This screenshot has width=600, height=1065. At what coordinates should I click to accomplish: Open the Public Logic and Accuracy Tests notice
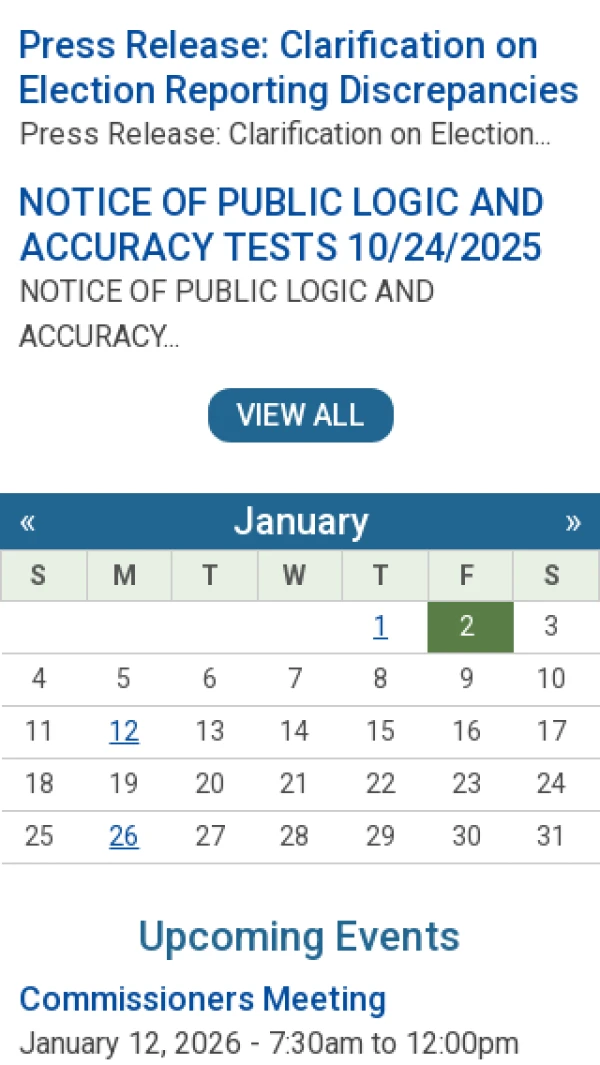tap(281, 224)
